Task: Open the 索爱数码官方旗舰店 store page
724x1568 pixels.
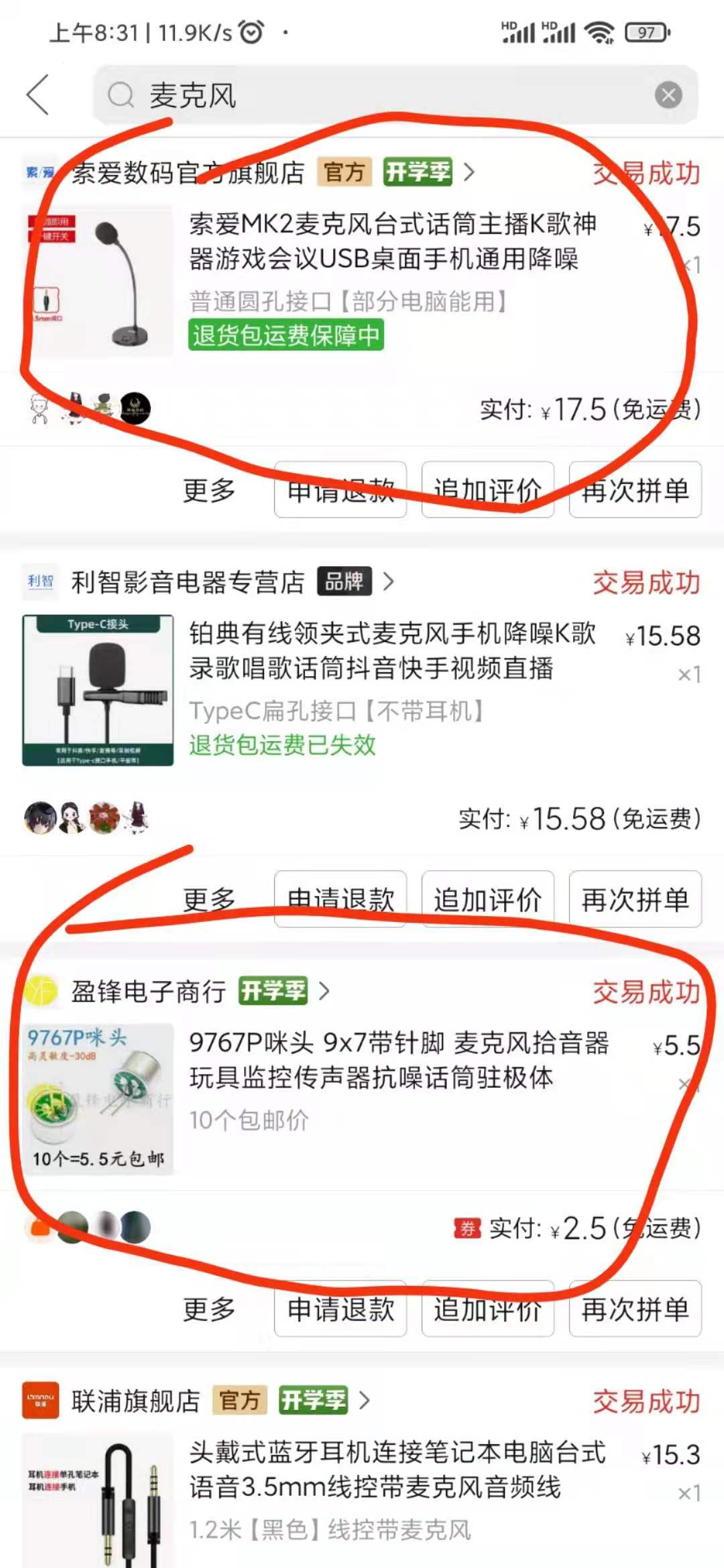Action: click(x=188, y=173)
